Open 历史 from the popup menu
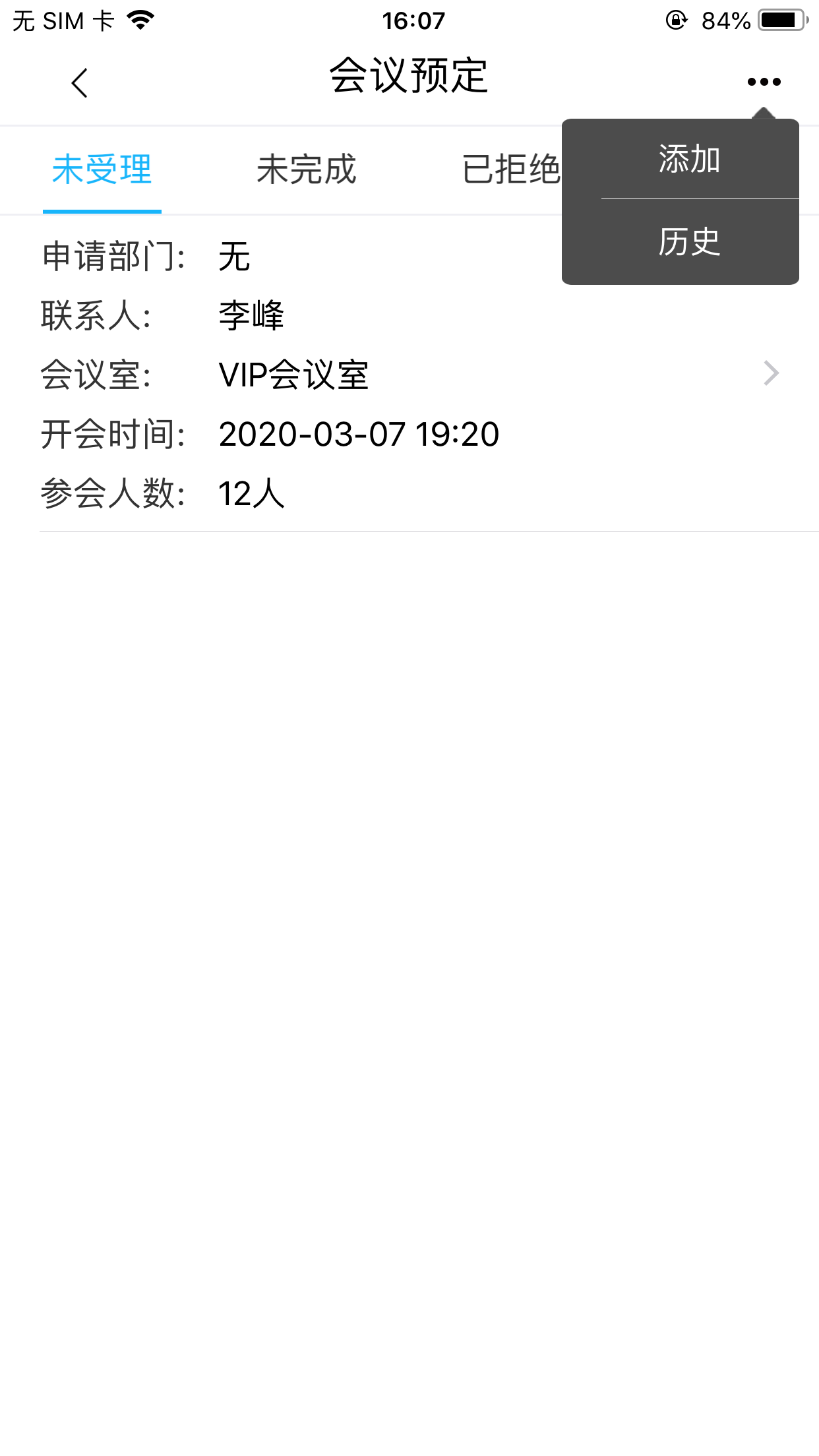 (688, 241)
